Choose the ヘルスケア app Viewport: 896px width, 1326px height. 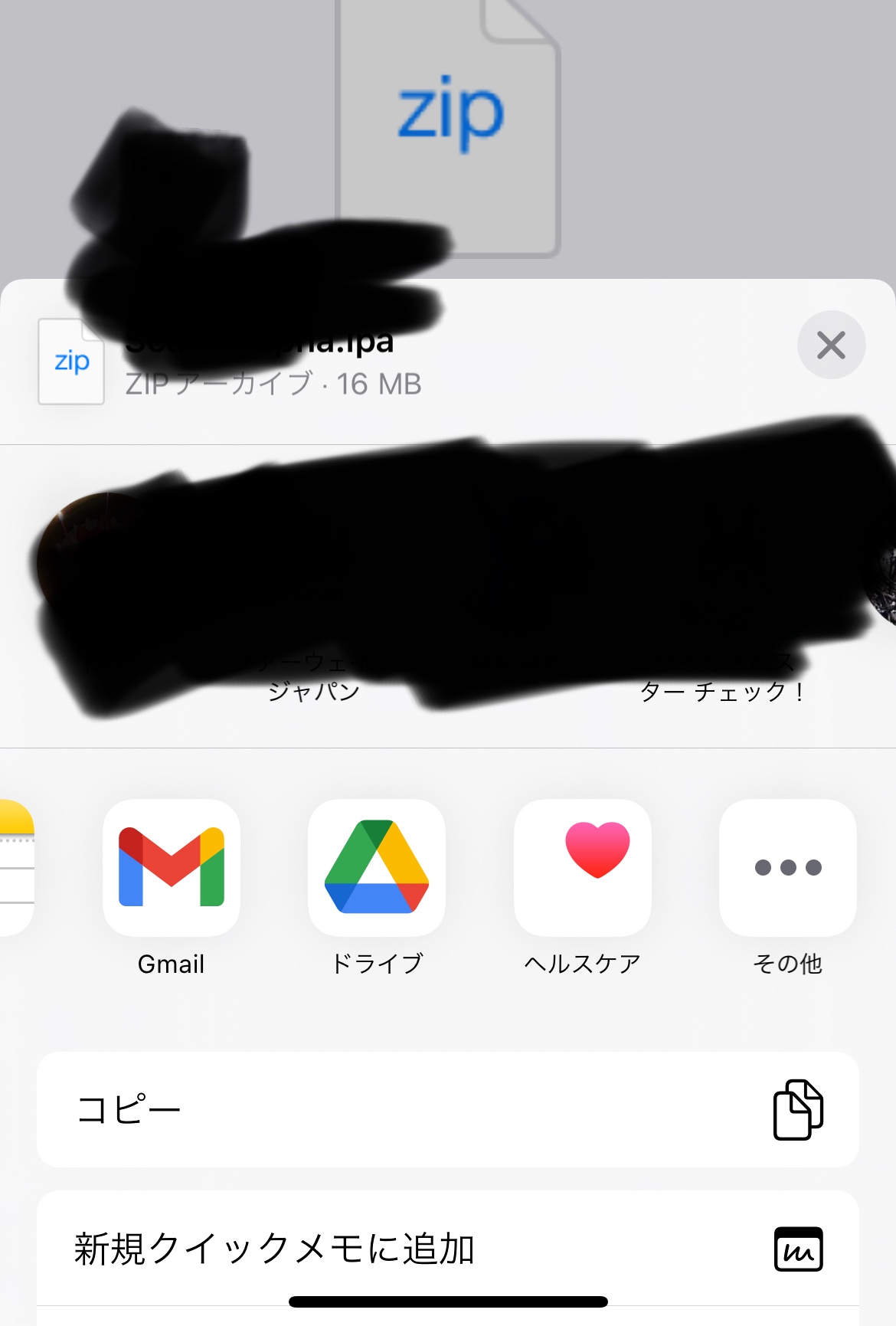click(582, 868)
